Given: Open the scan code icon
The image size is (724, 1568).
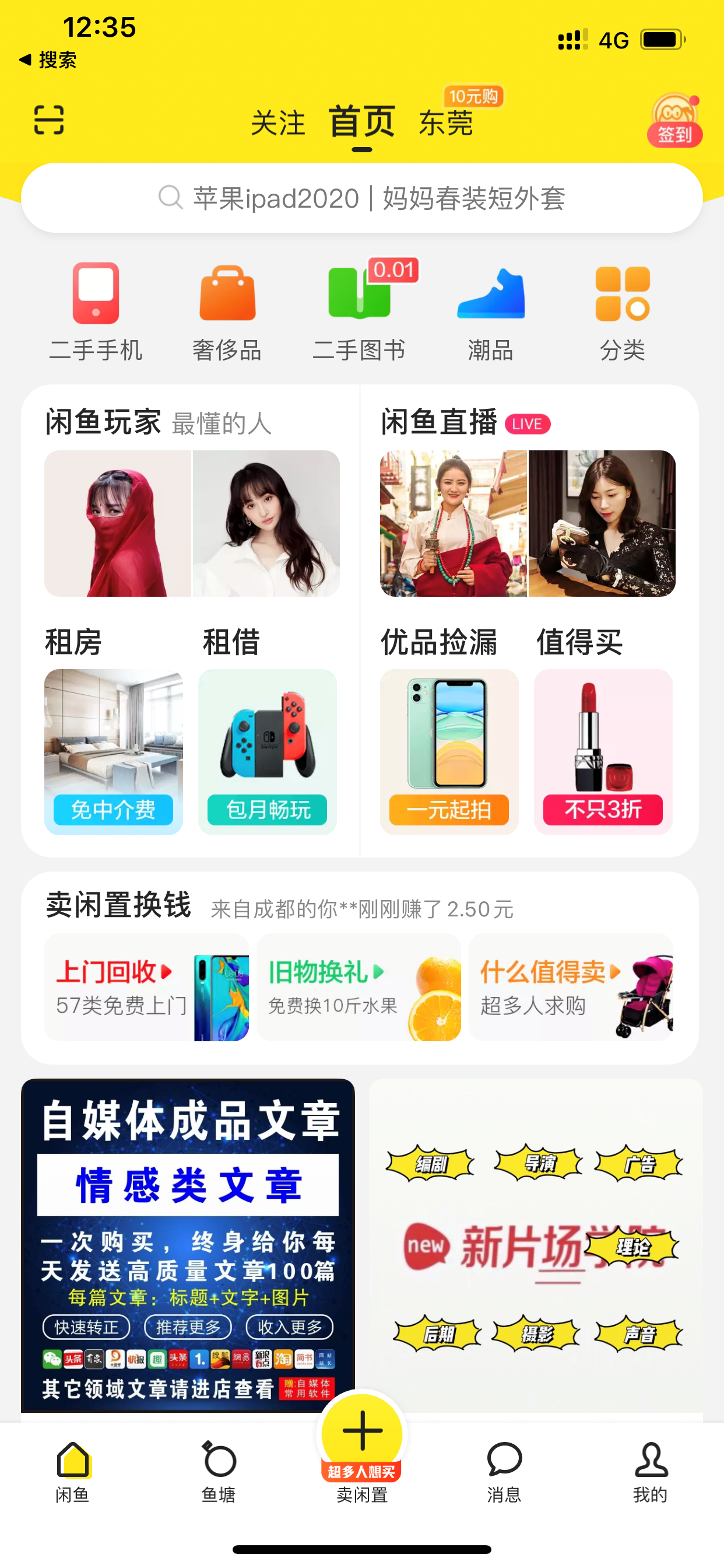Looking at the screenshot, I should pos(48,120).
